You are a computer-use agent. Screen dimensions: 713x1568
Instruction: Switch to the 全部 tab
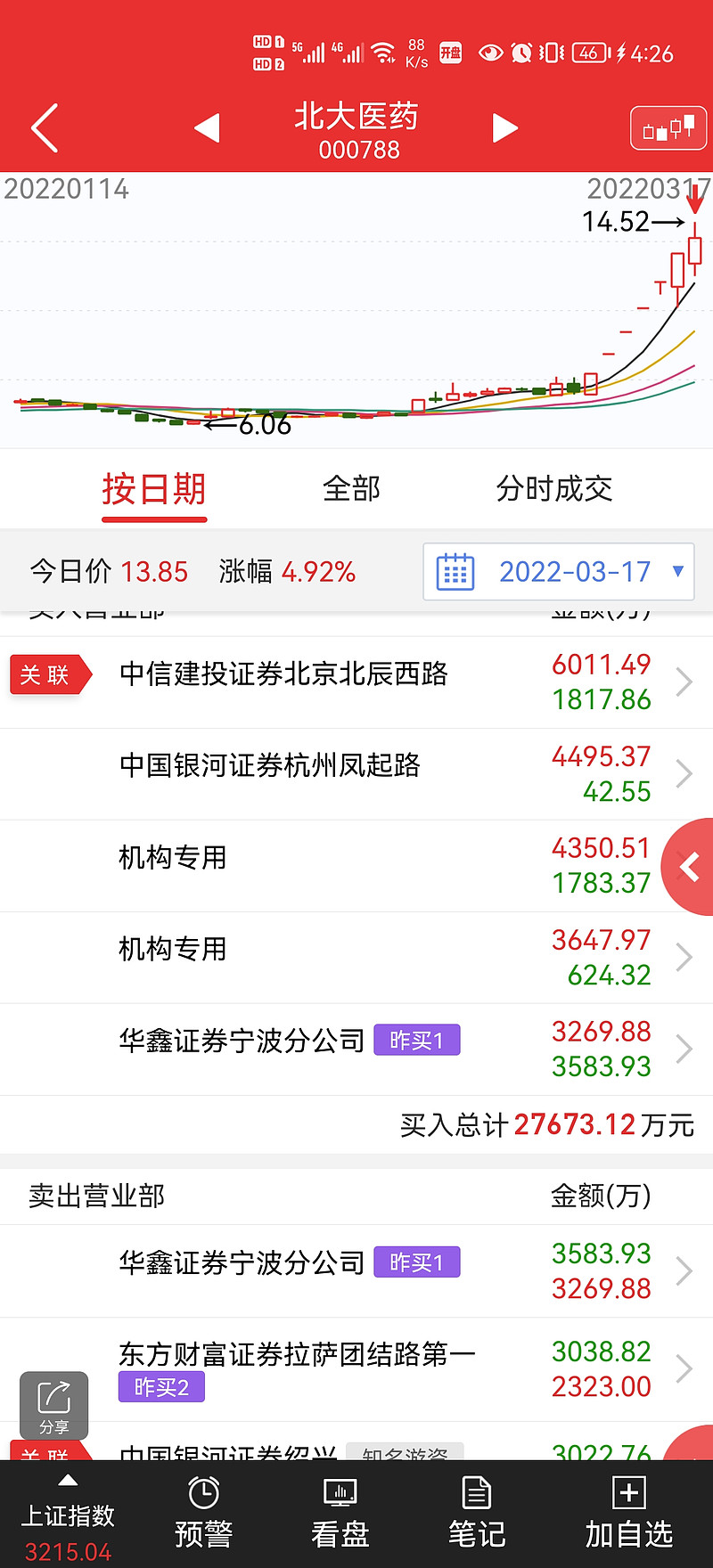coord(351,489)
